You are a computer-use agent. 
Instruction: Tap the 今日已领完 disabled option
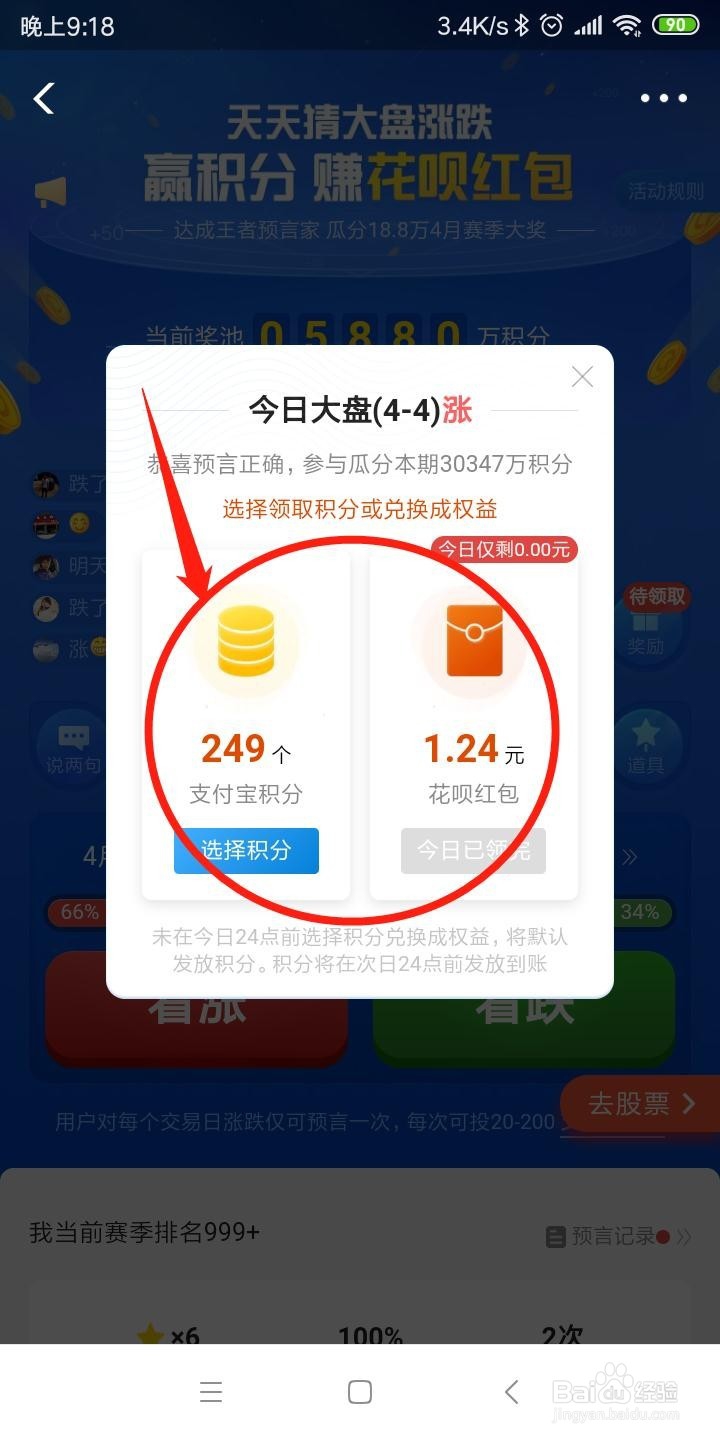(473, 851)
